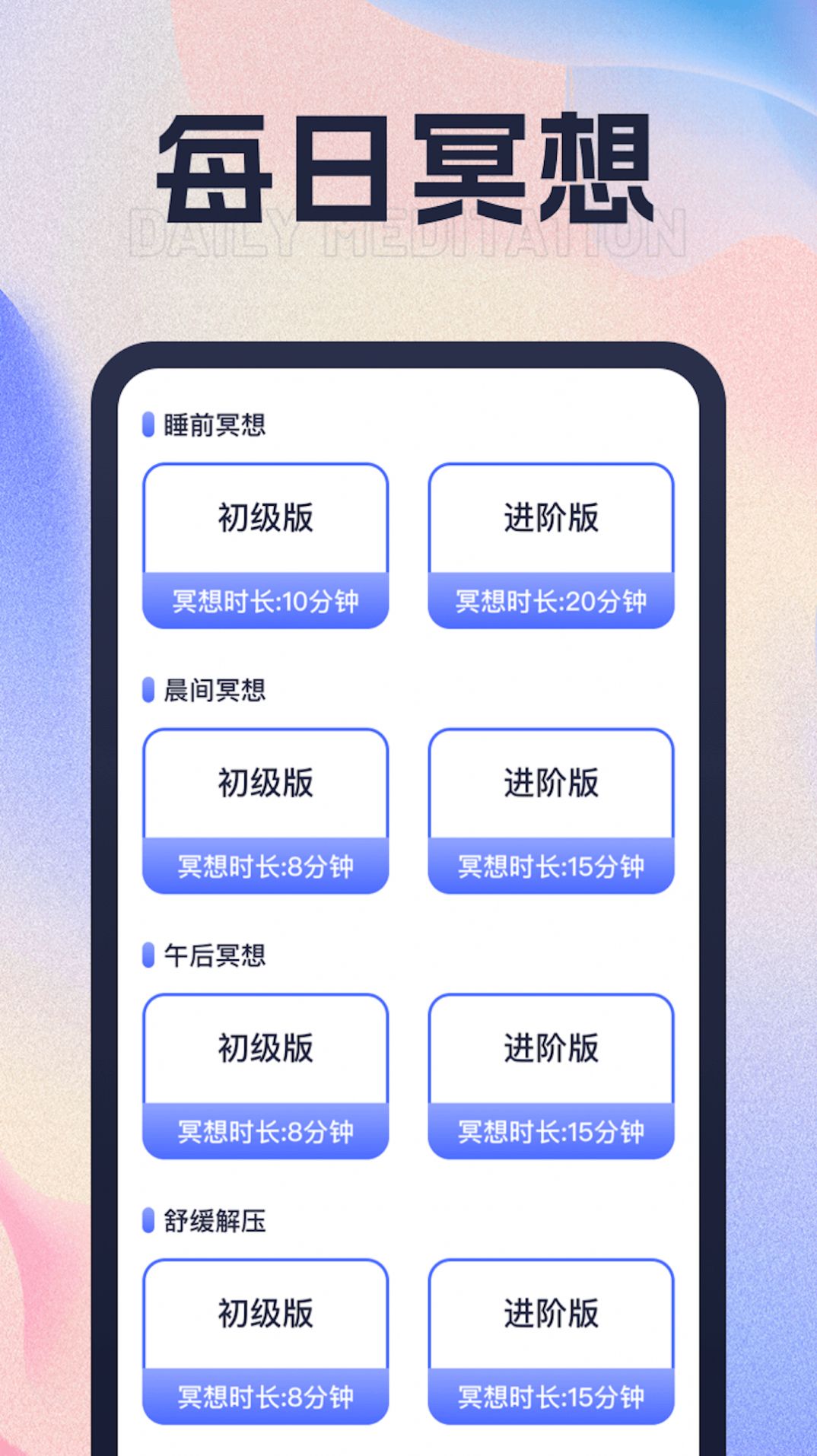This screenshot has height=1456, width=817.
Task: Tap the 冥想时长:20分钟 duration bar
Action: pos(551,602)
